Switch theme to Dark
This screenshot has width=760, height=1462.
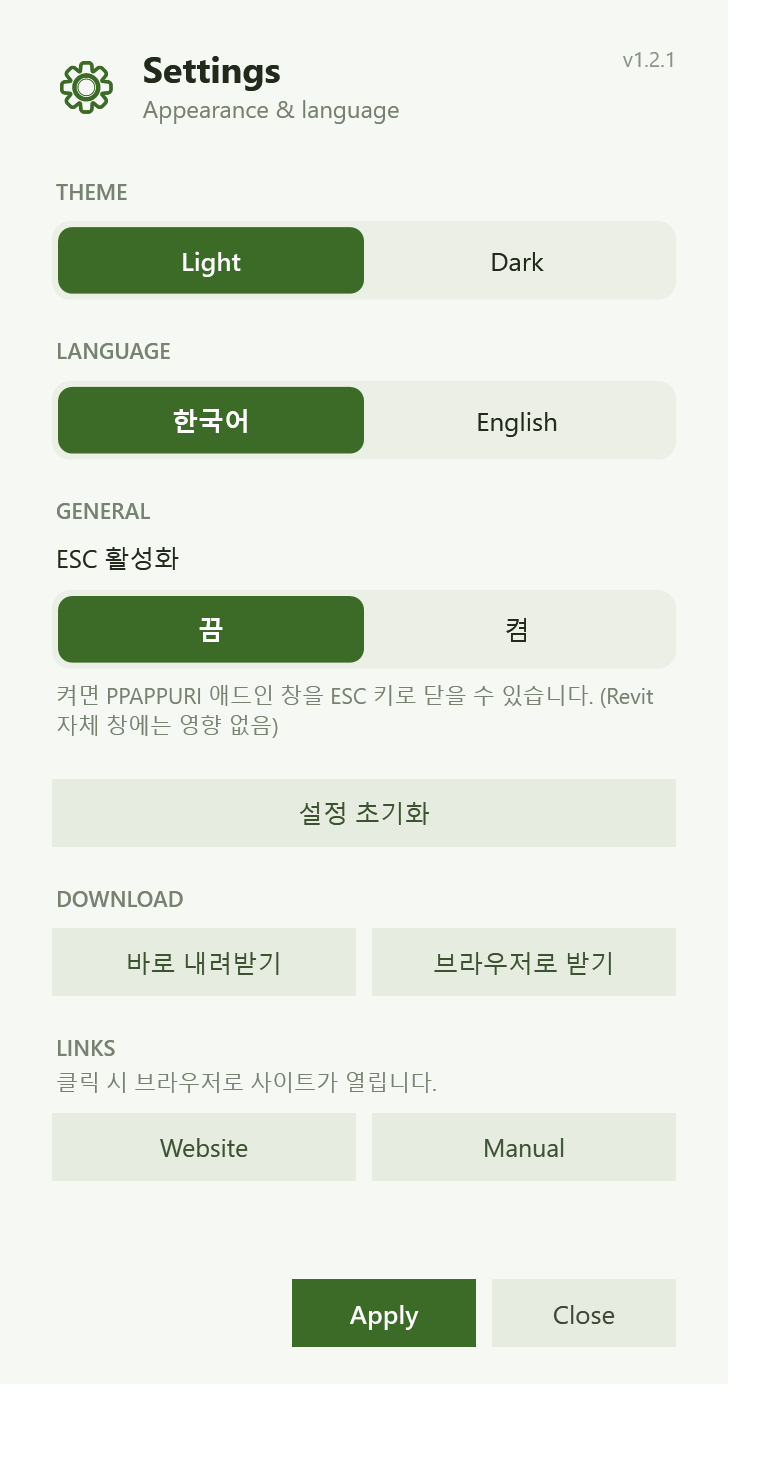[517, 261]
